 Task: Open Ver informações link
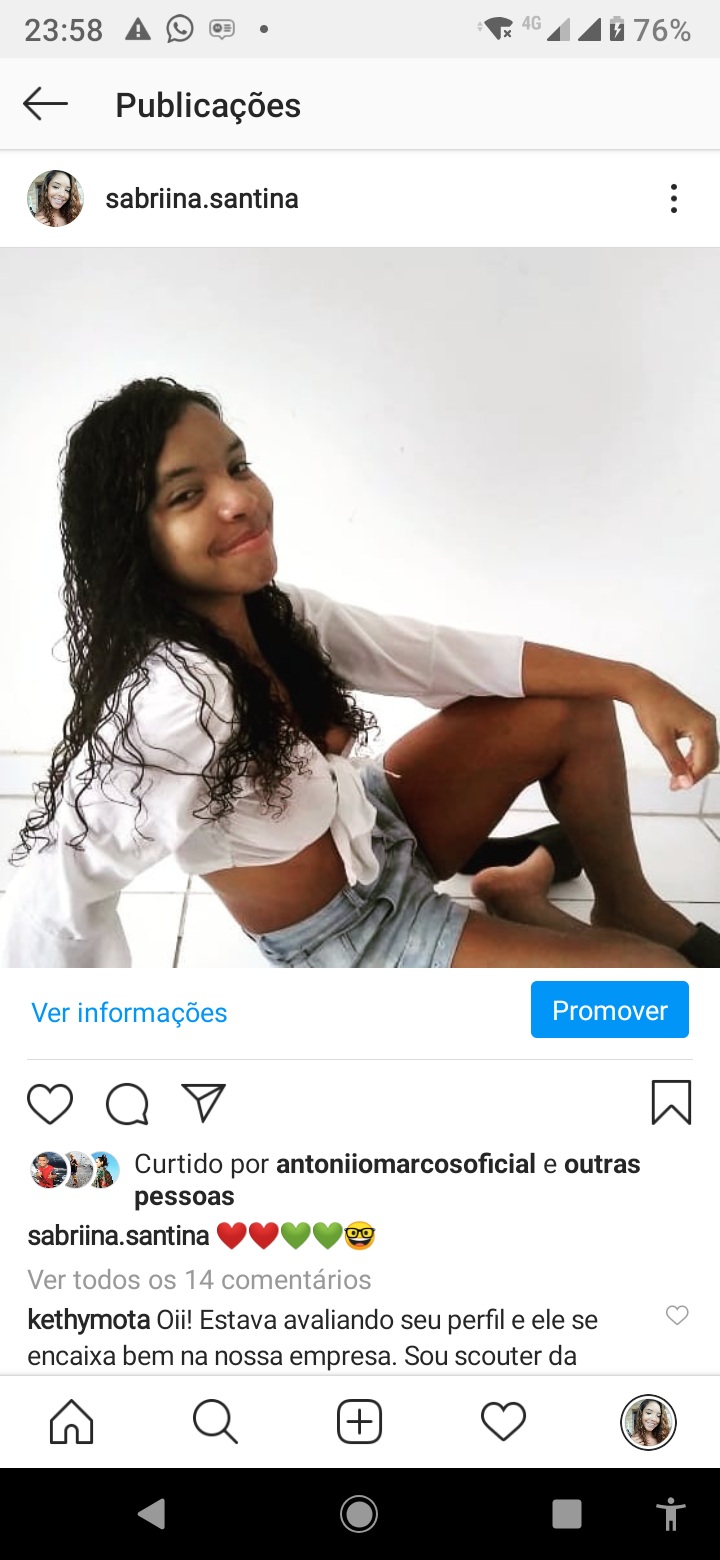click(x=129, y=1013)
